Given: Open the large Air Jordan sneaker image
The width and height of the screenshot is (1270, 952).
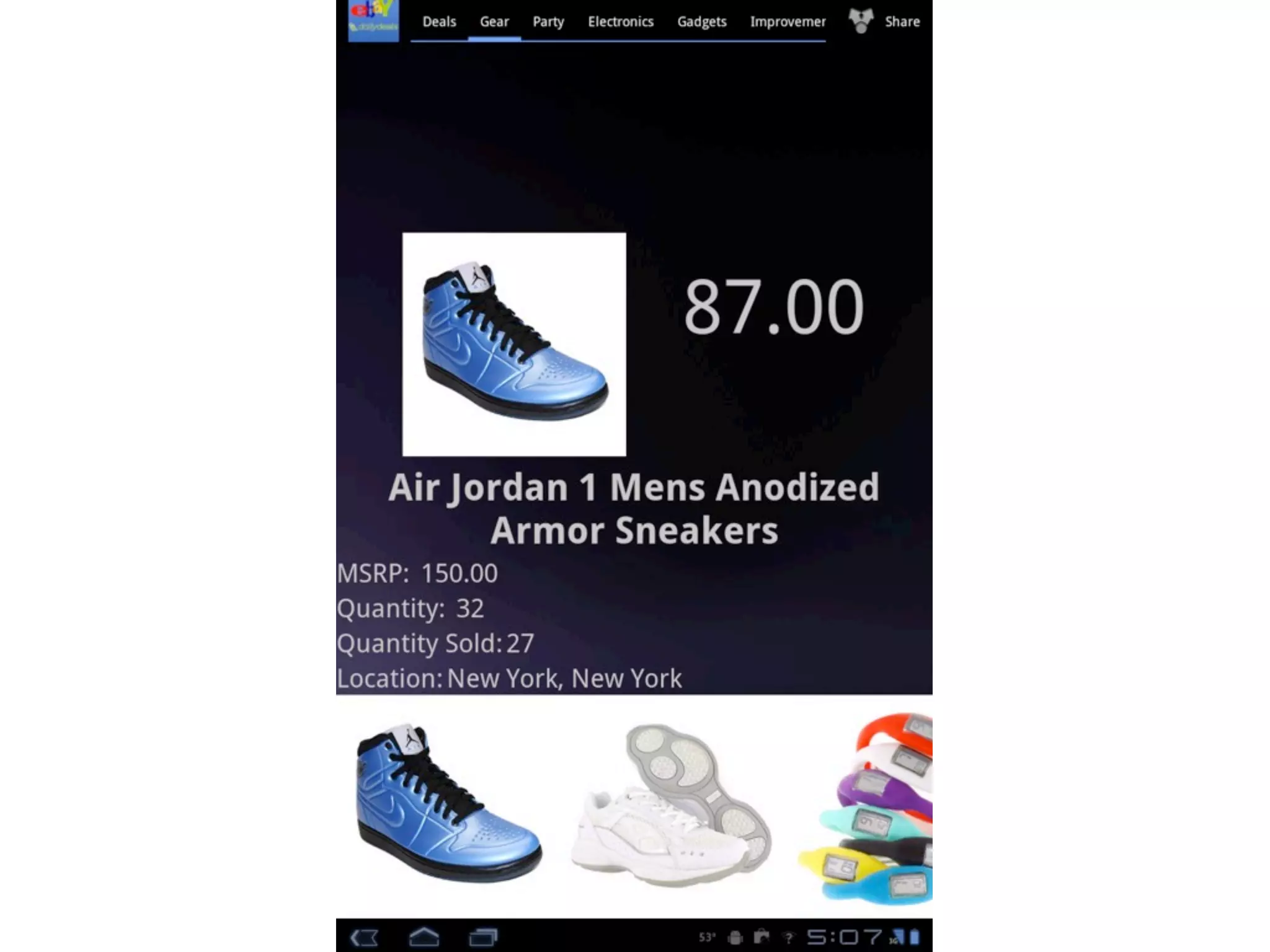Looking at the screenshot, I should tap(514, 345).
